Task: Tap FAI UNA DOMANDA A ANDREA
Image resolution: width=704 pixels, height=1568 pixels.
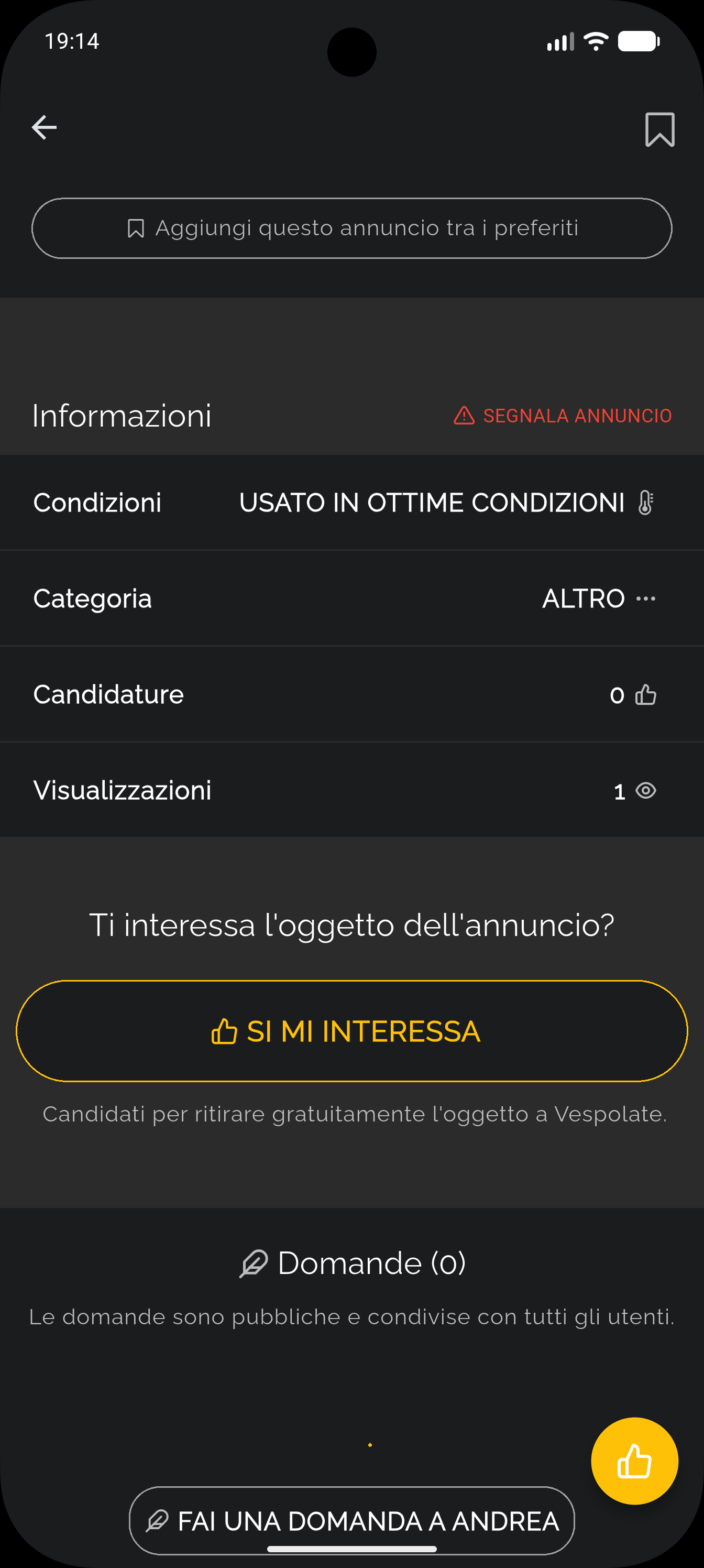Action: (x=351, y=1520)
